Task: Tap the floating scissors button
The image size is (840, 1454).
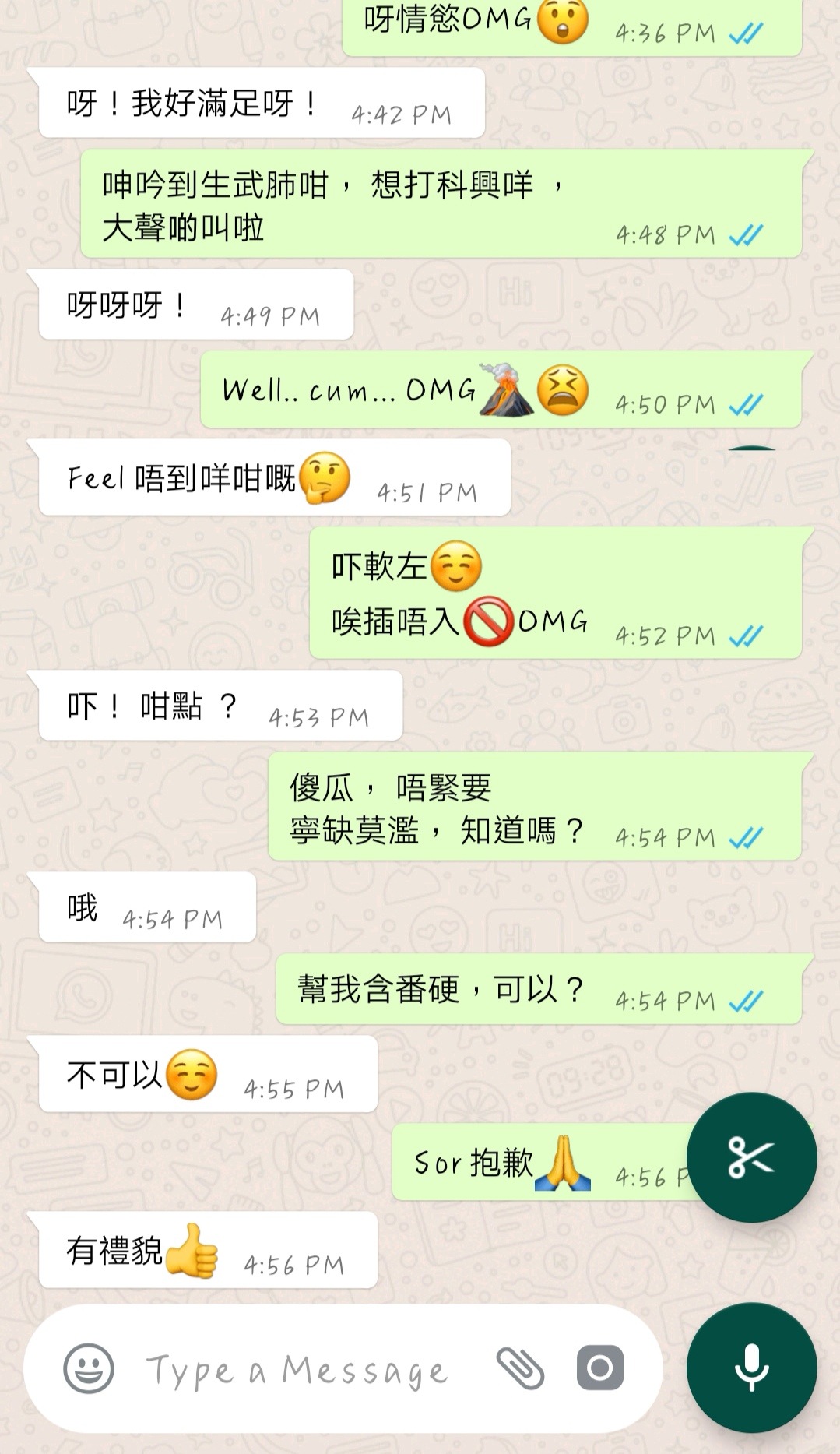Action: click(751, 1157)
